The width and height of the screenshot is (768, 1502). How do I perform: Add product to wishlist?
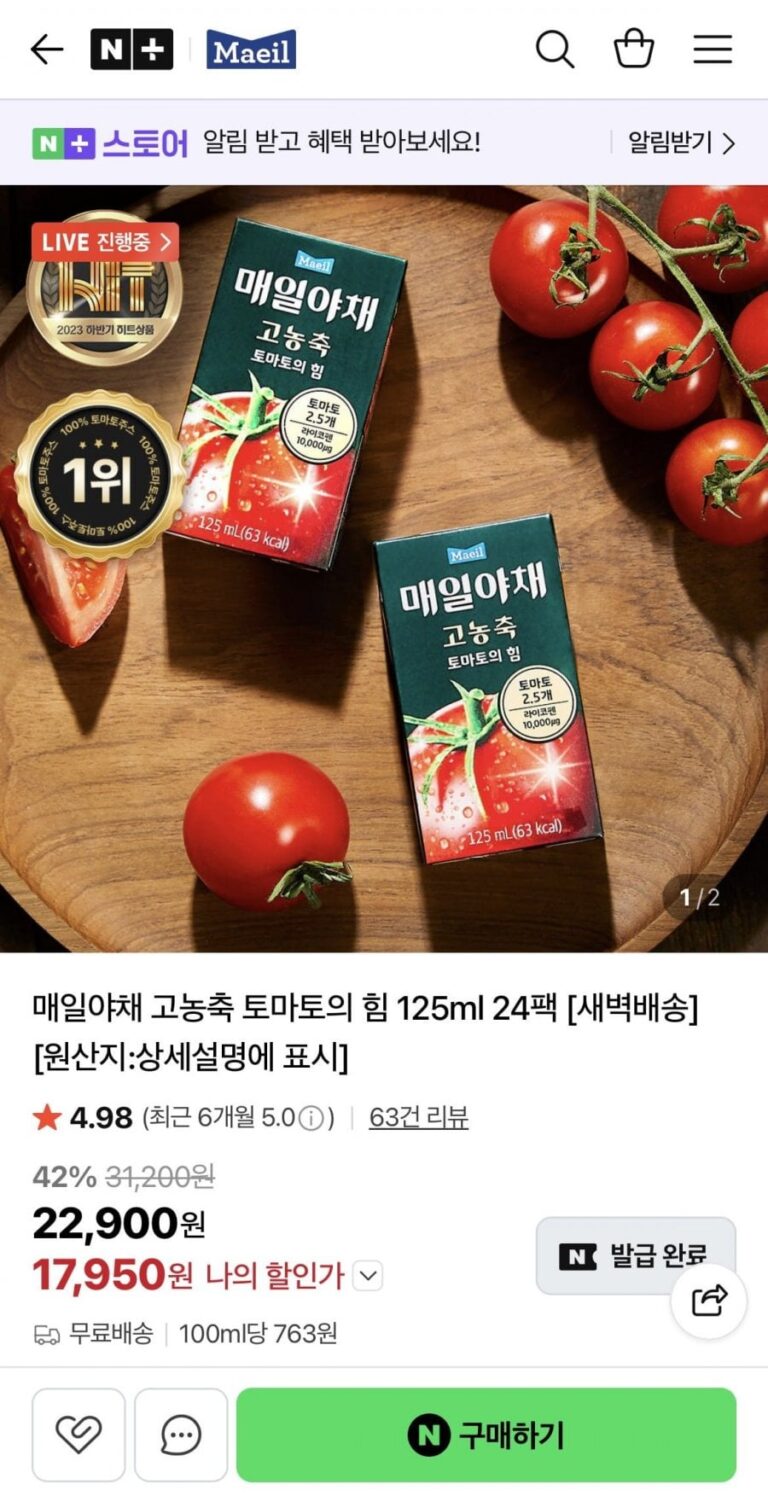78,1435
